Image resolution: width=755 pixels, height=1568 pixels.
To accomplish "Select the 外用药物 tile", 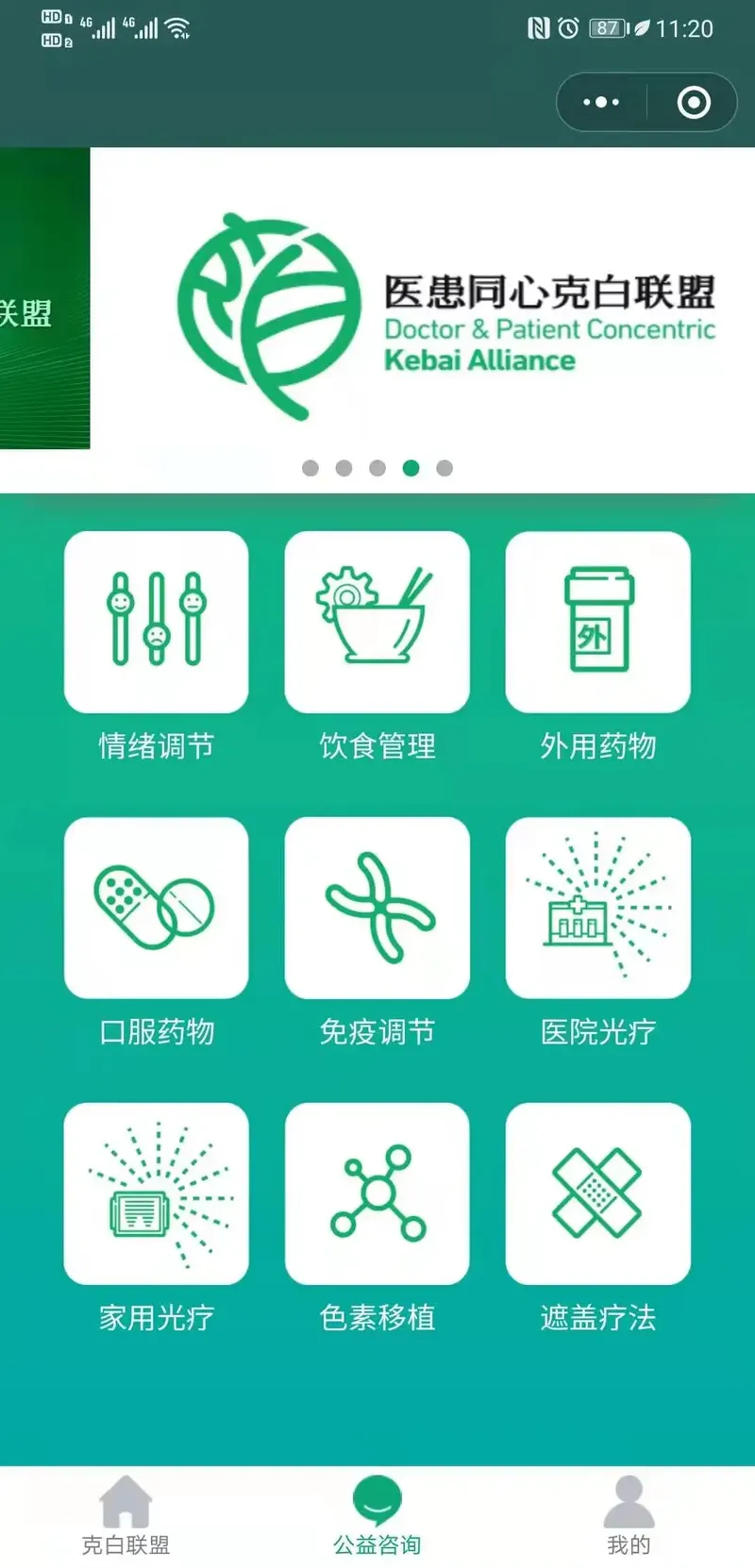I will tap(597, 623).
